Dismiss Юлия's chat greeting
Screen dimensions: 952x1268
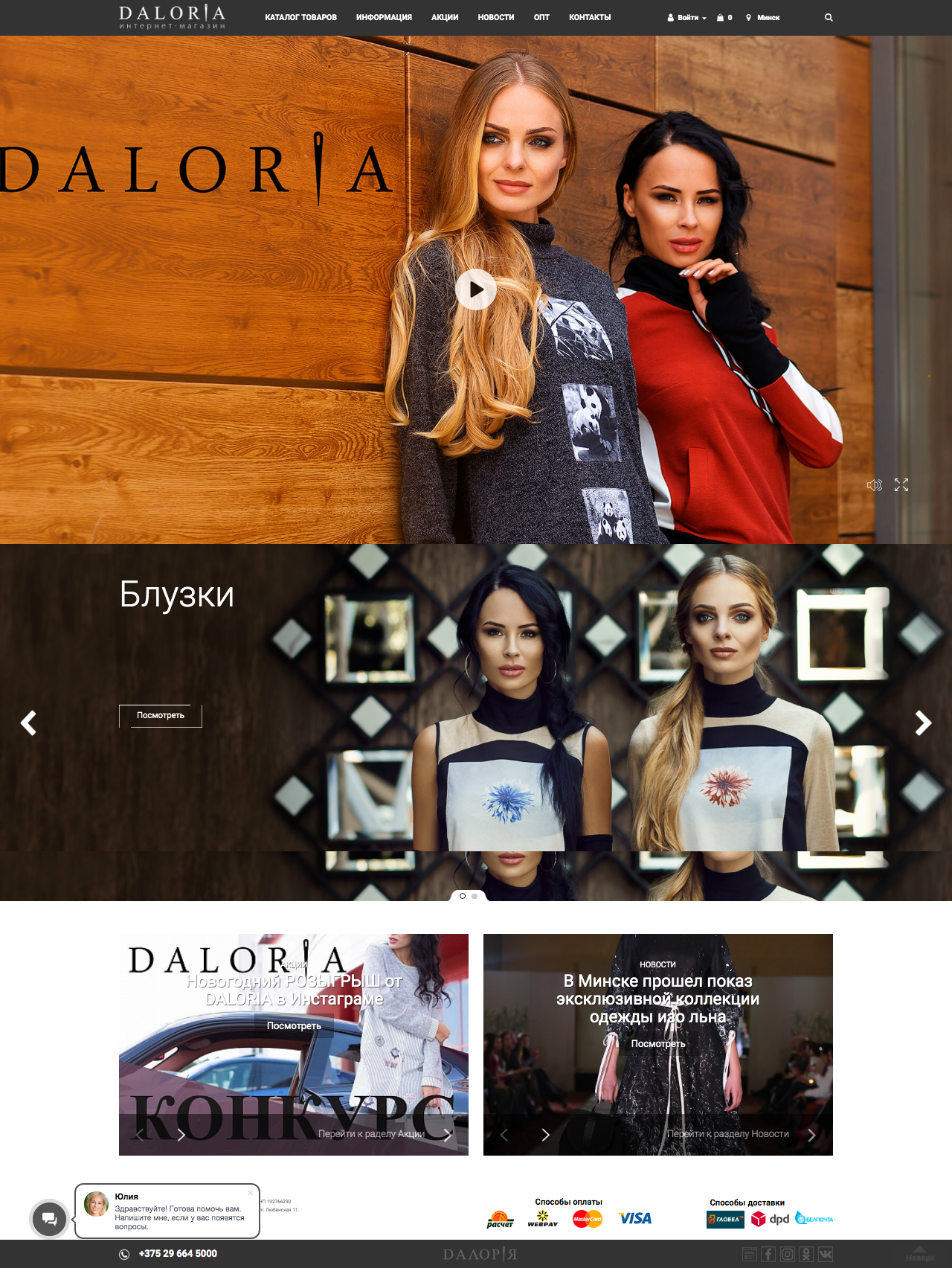(x=251, y=1193)
